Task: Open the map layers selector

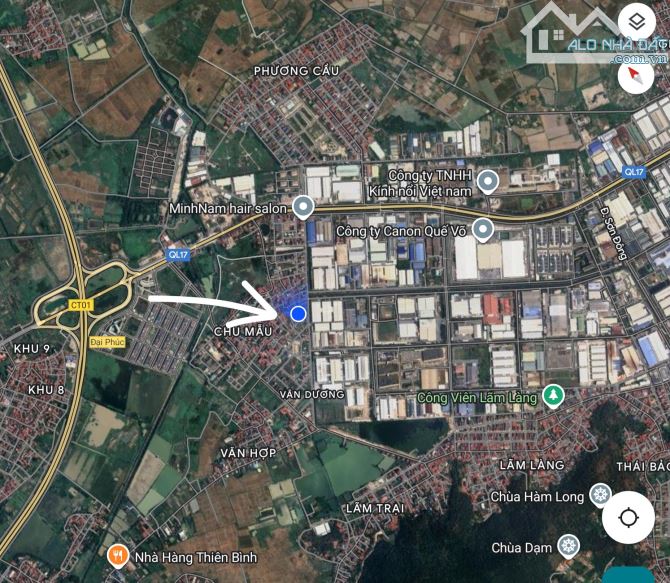Action: (x=636, y=22)
